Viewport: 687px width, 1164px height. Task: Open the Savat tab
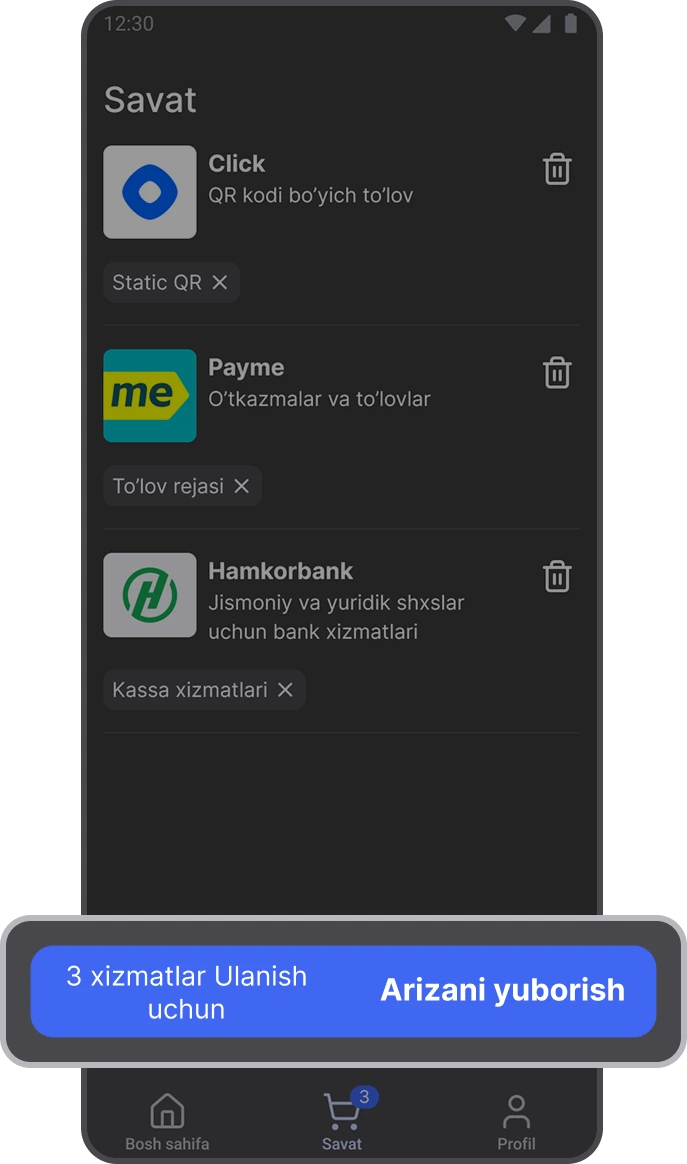coord(342,1122)
